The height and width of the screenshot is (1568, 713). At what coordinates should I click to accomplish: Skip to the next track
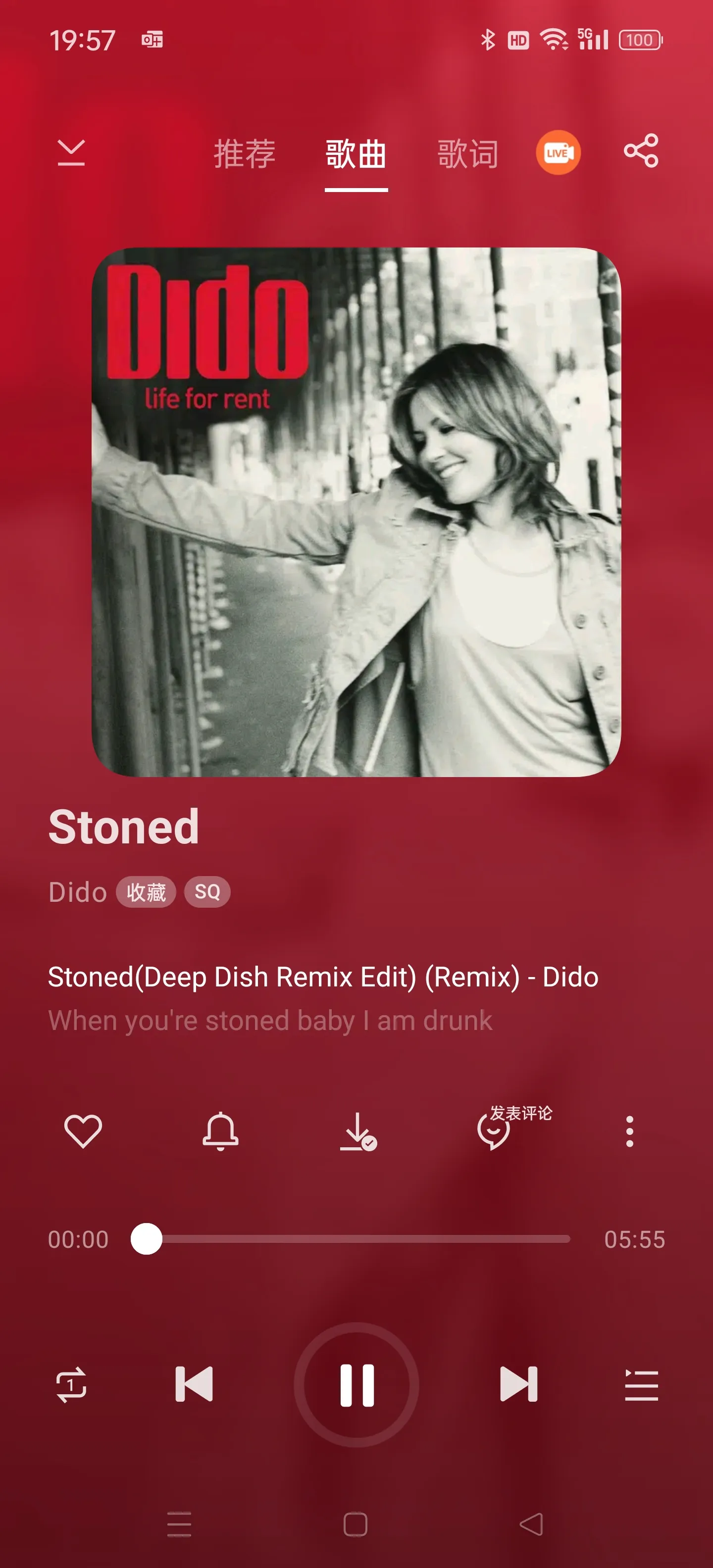click(x=519, y=1383)
